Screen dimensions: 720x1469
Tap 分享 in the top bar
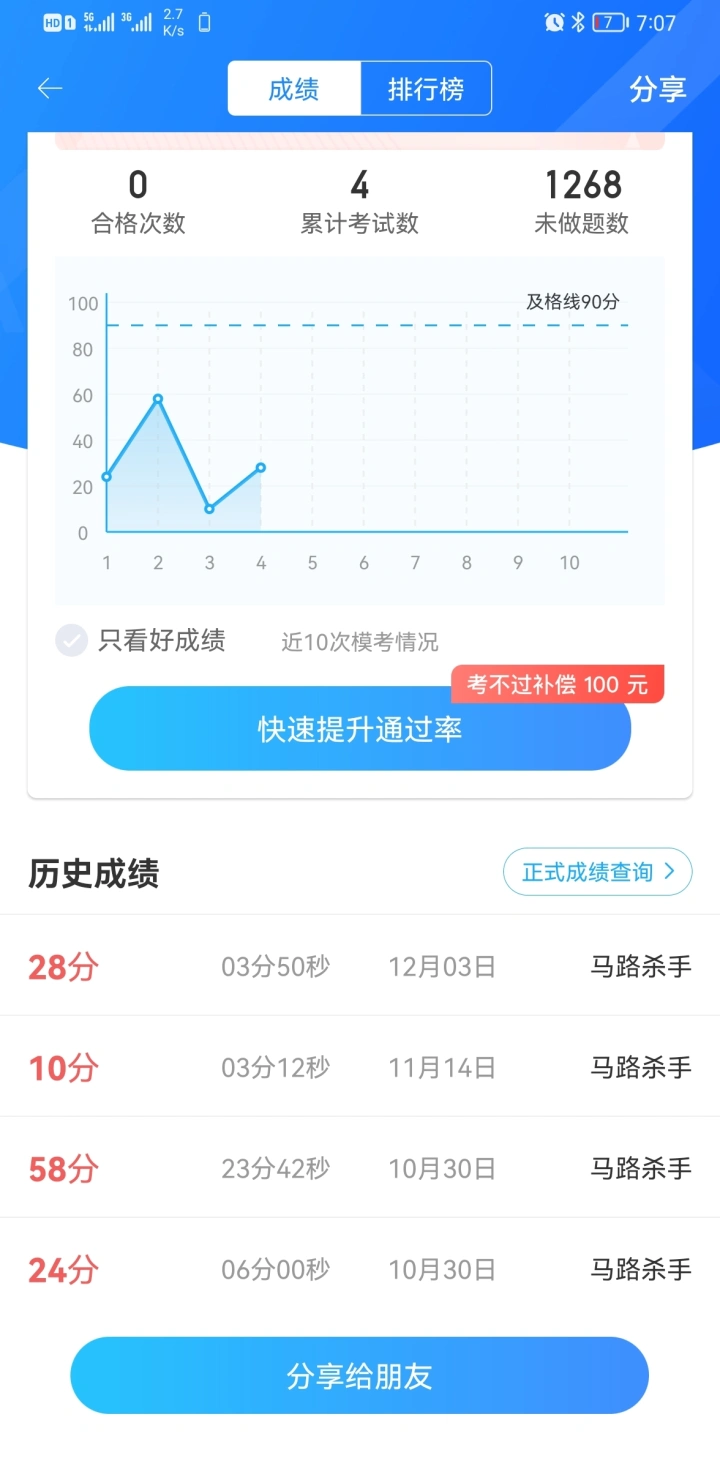[658, 89]
